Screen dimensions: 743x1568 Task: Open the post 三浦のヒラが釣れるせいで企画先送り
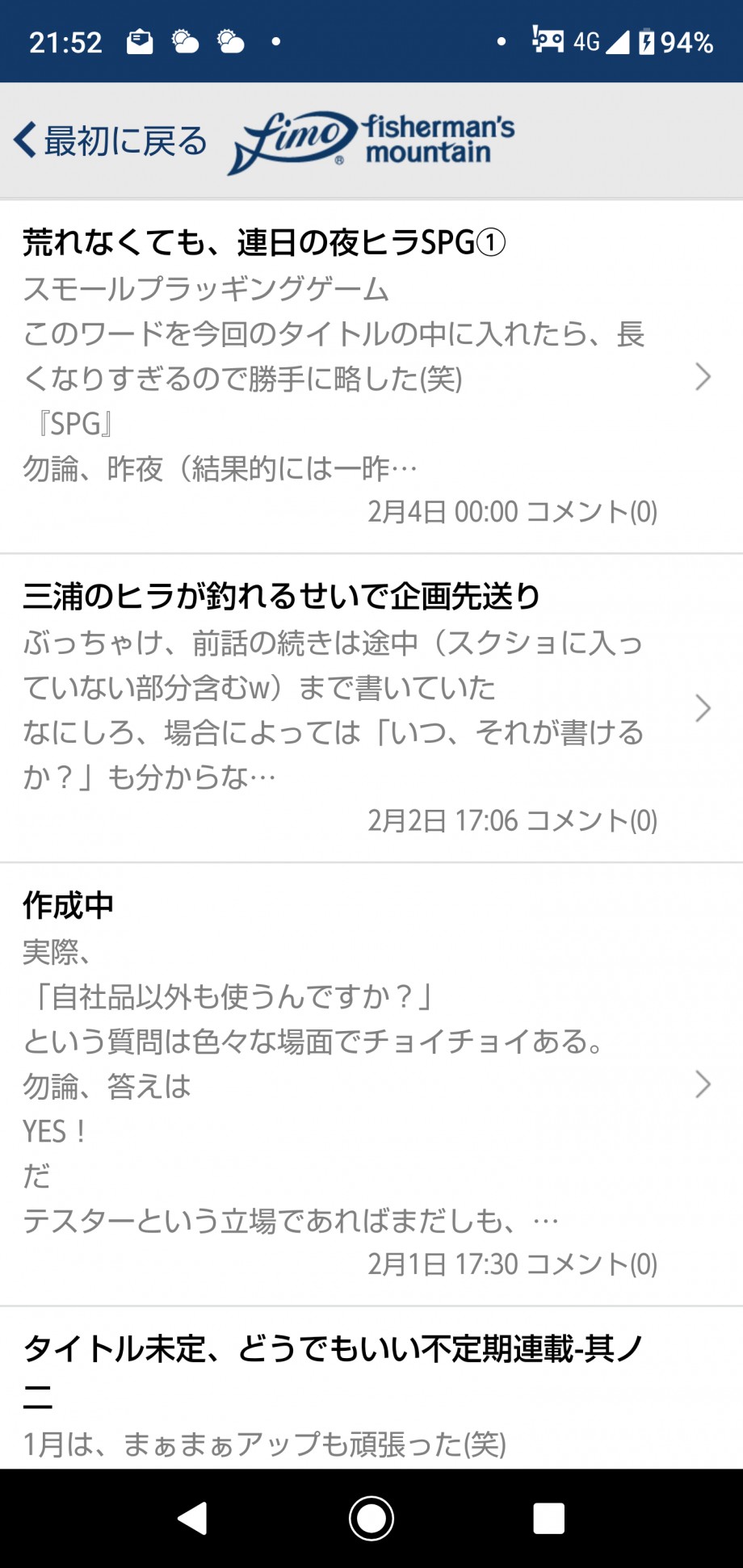(371, 708)
